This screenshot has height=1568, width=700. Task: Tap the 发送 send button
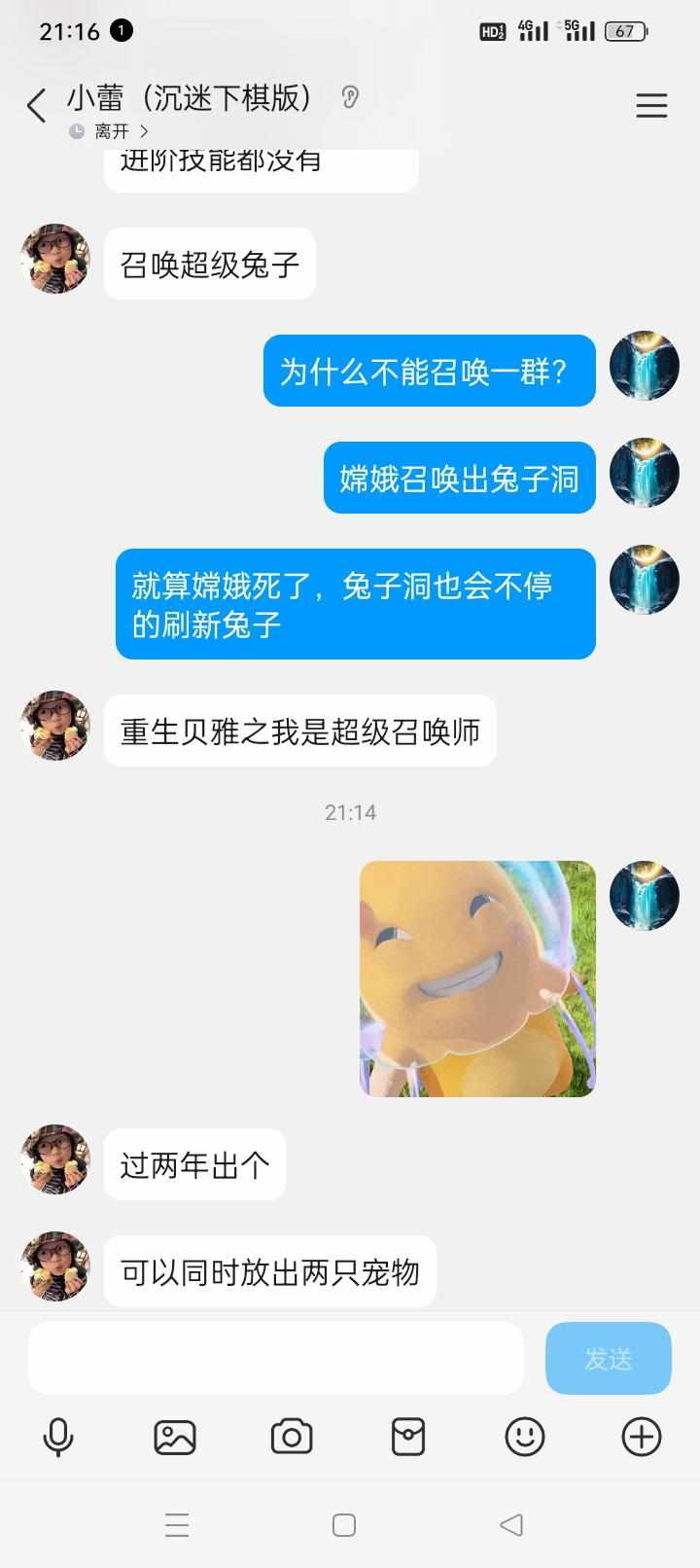coord(609,1358)
